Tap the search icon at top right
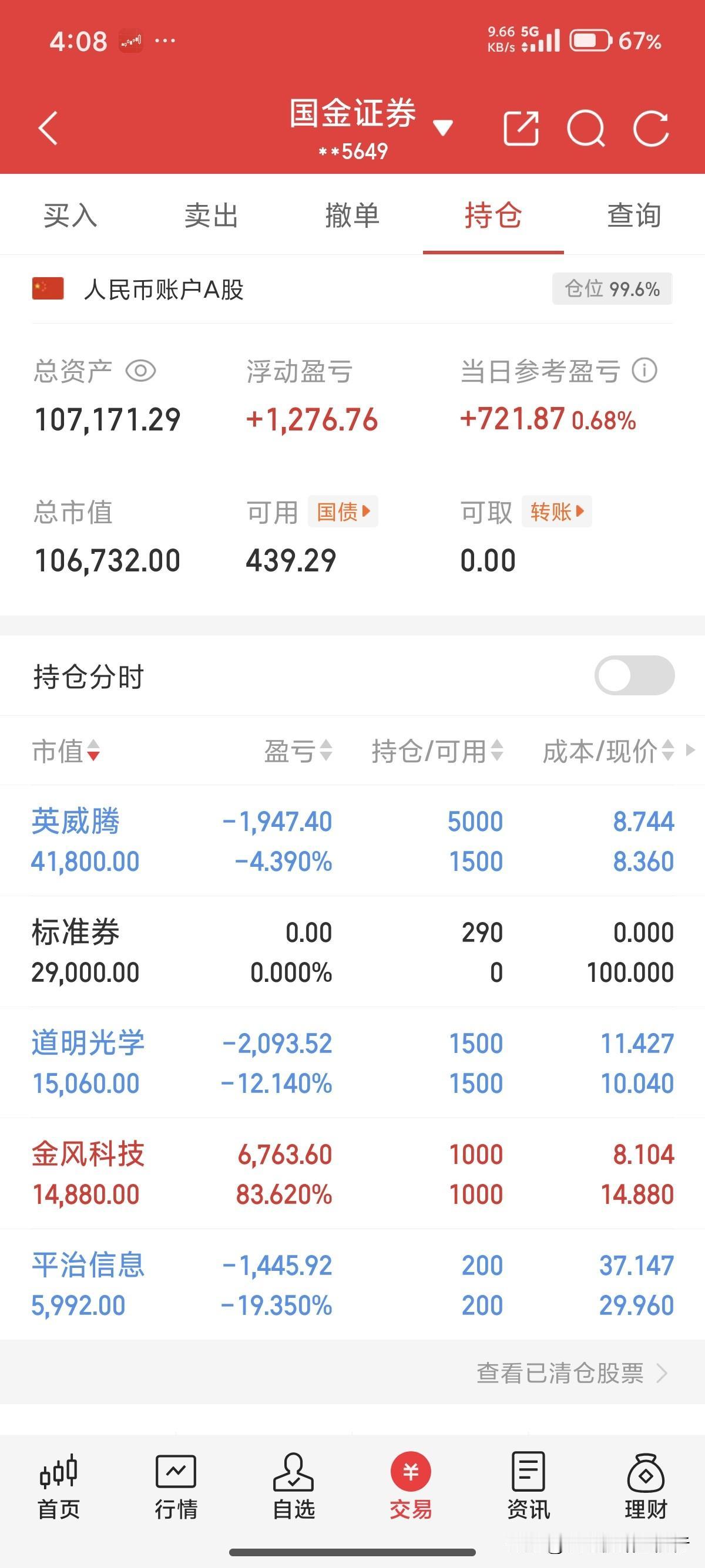 [x=586, y=128]
